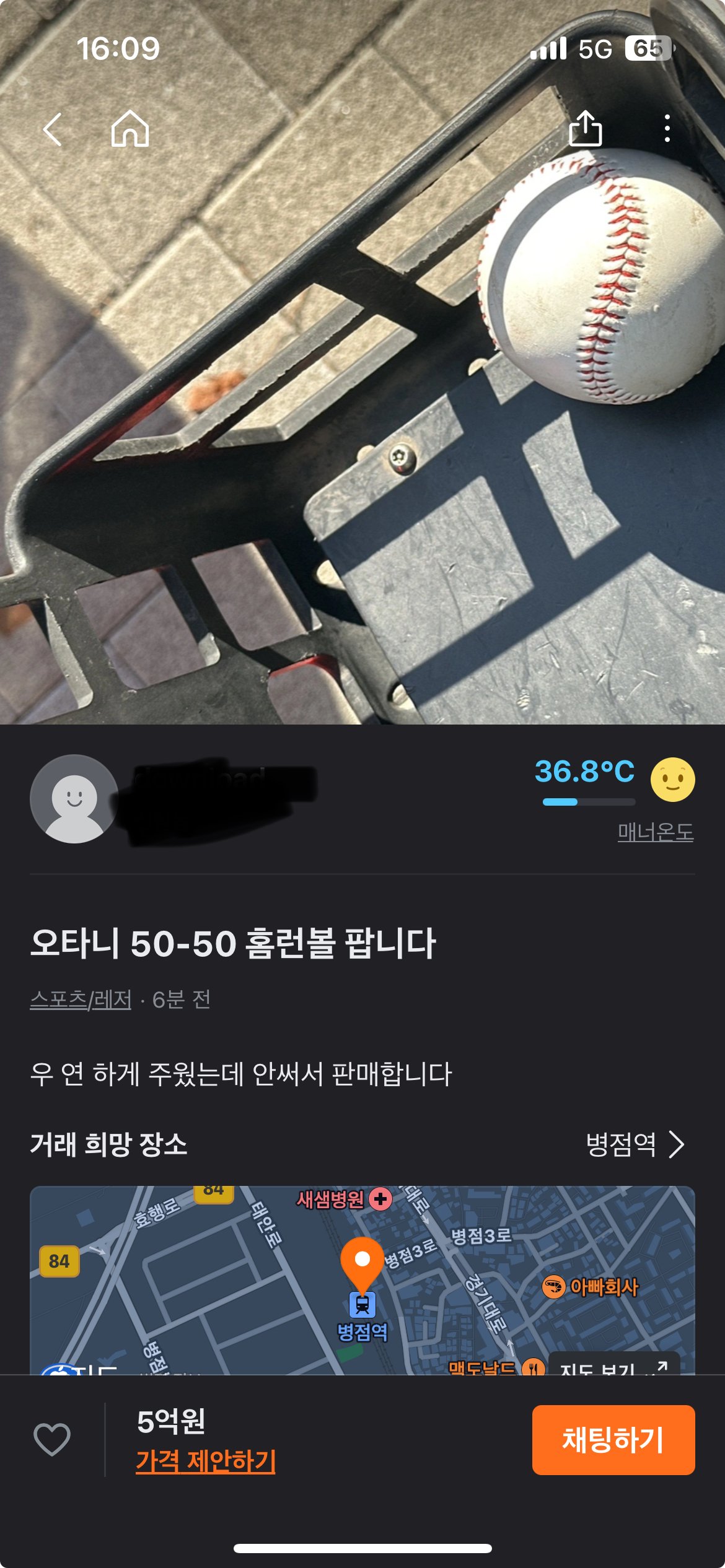Tap the 매너온도 link
725x1568 pixels.
655,832
